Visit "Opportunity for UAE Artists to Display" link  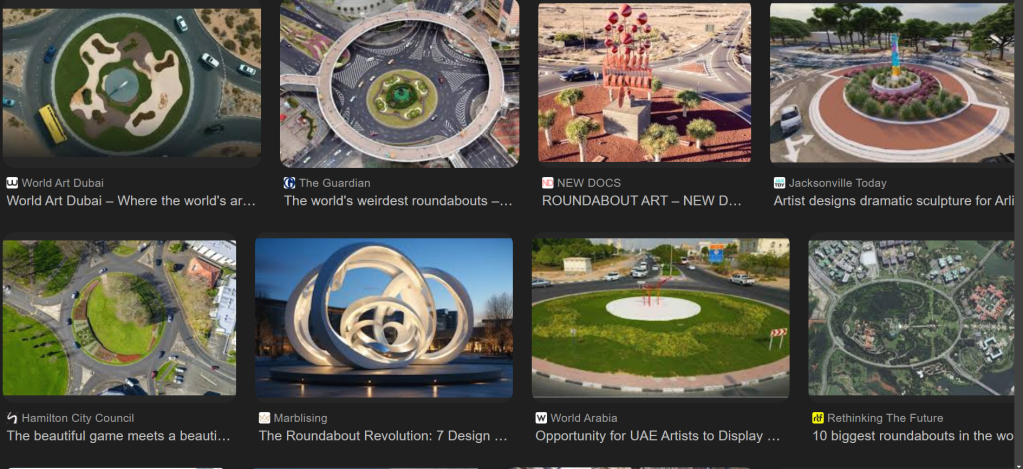pos(657,435)
